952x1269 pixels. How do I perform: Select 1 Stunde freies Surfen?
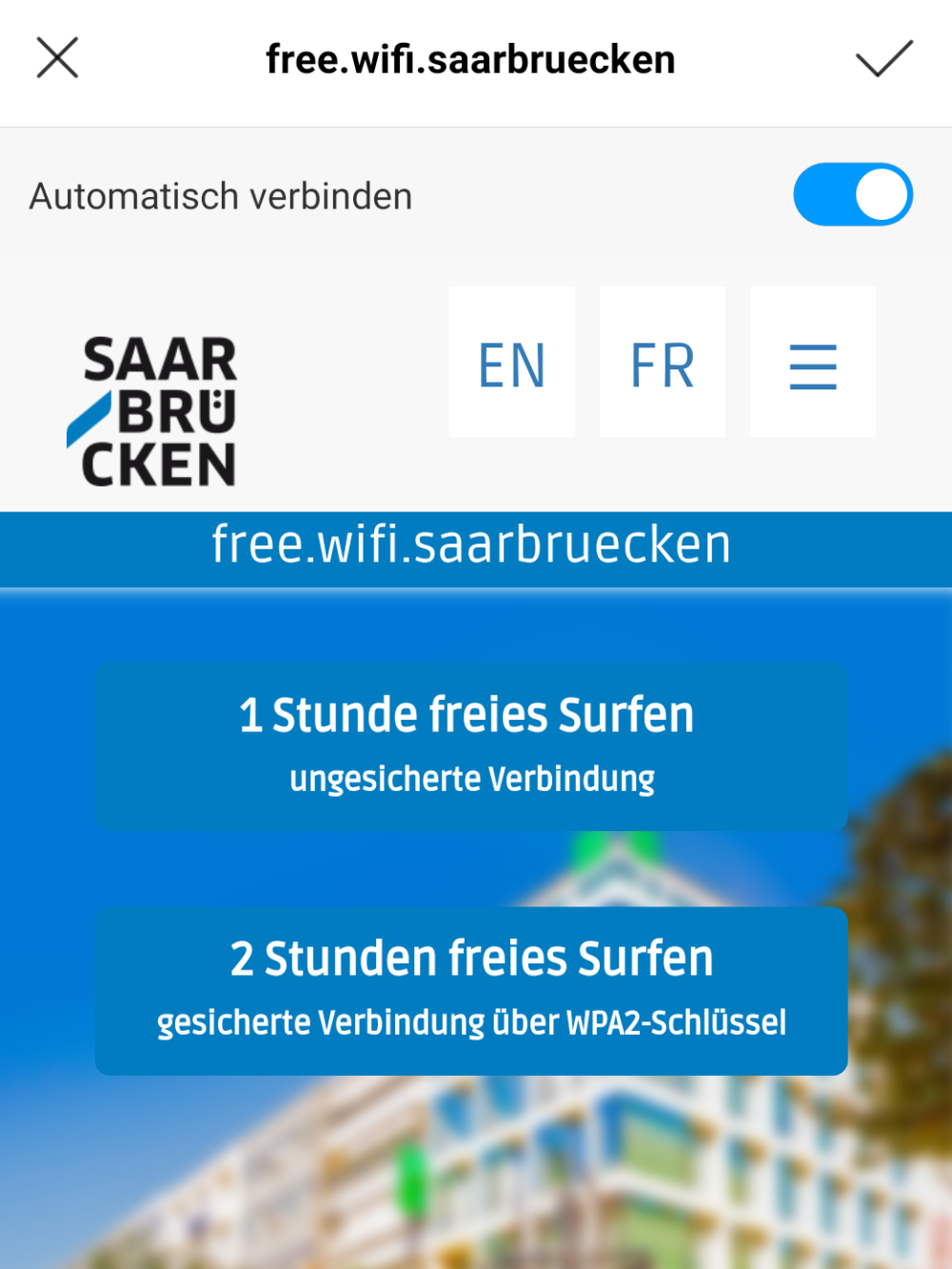coord(471,746)
